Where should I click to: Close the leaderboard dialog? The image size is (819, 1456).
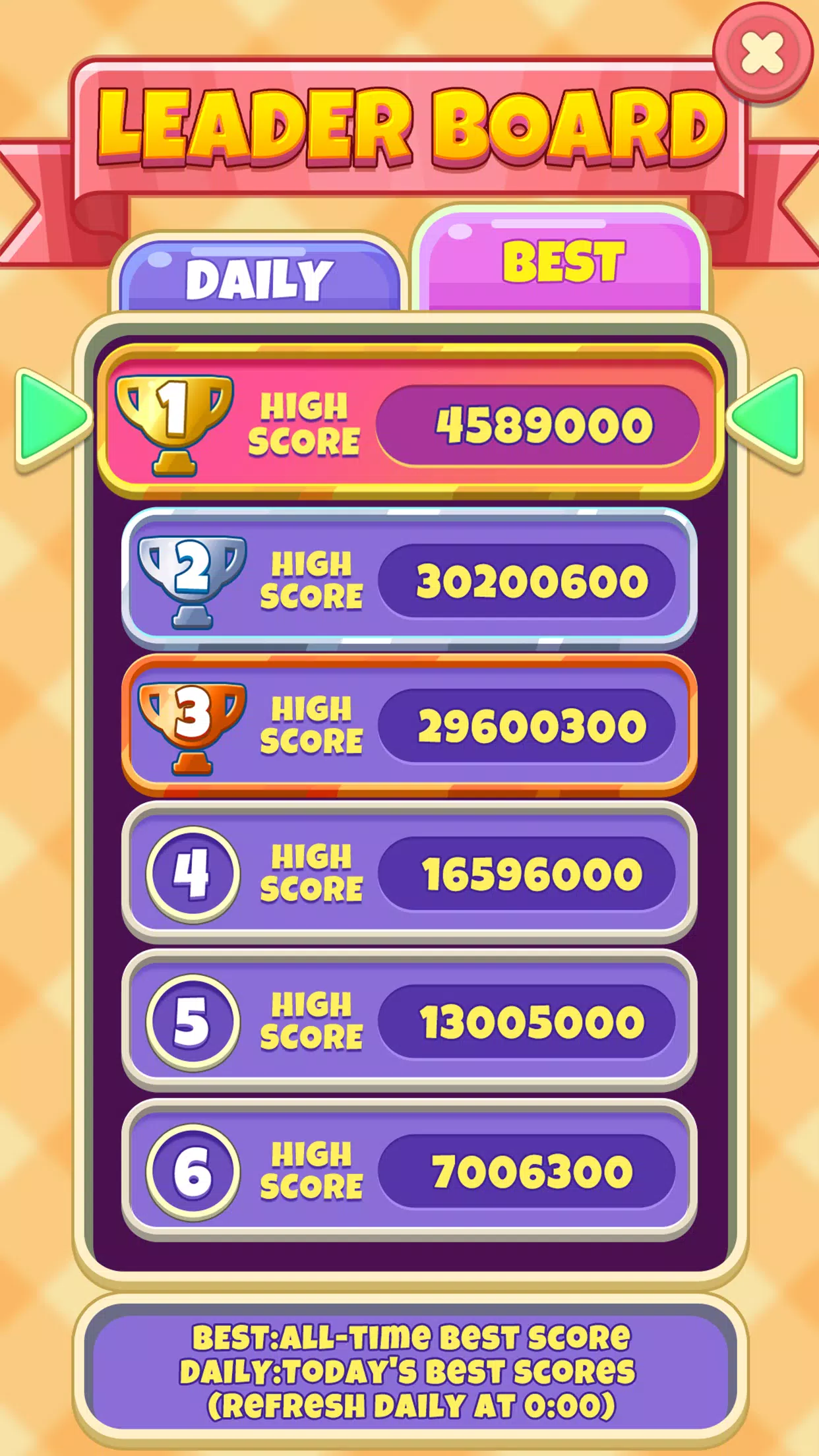pos(762,53)
